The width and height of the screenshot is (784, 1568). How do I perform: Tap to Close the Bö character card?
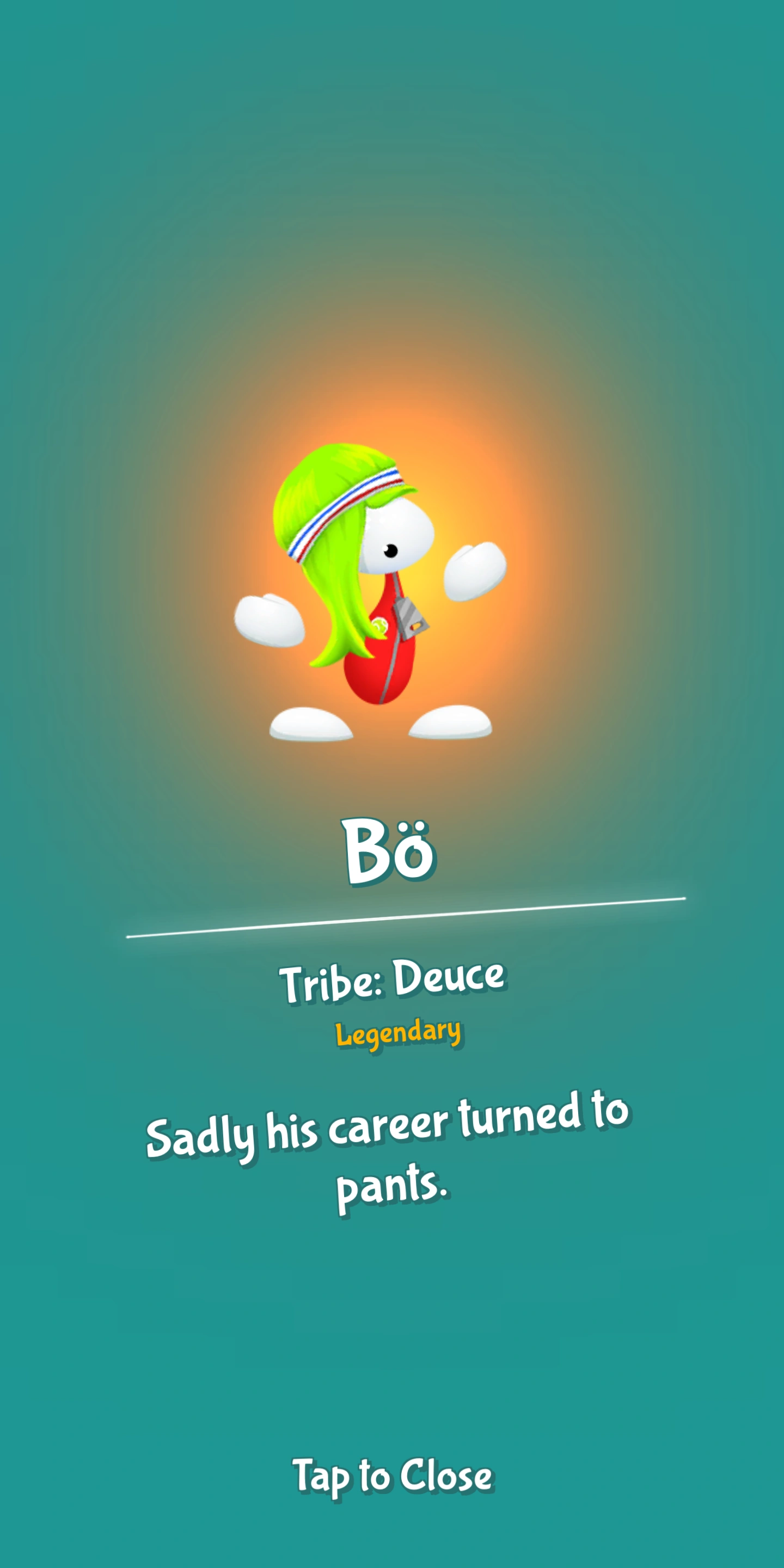(393, 1475)
